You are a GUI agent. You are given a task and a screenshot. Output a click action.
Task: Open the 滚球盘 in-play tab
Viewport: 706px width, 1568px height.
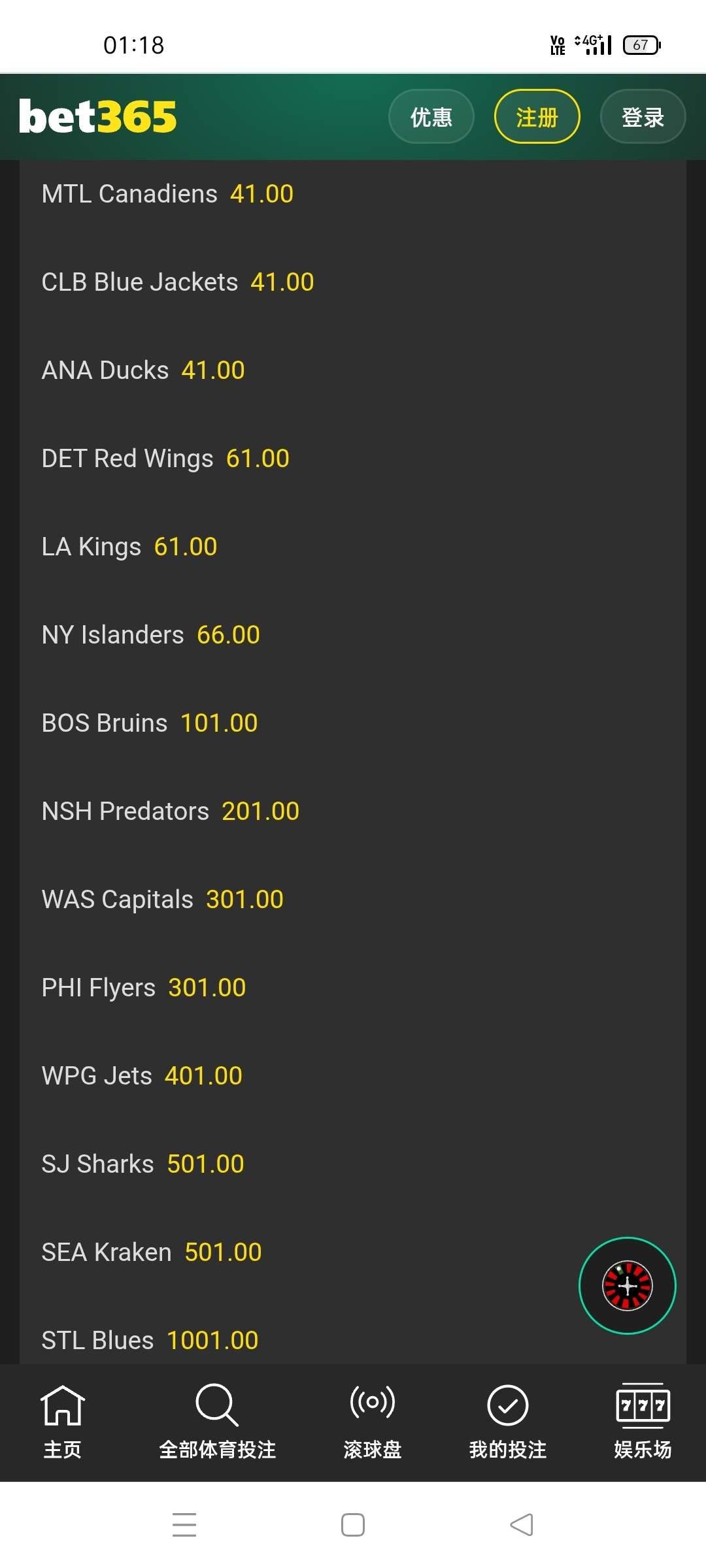pyautogui.click(x=372, y=1421)
